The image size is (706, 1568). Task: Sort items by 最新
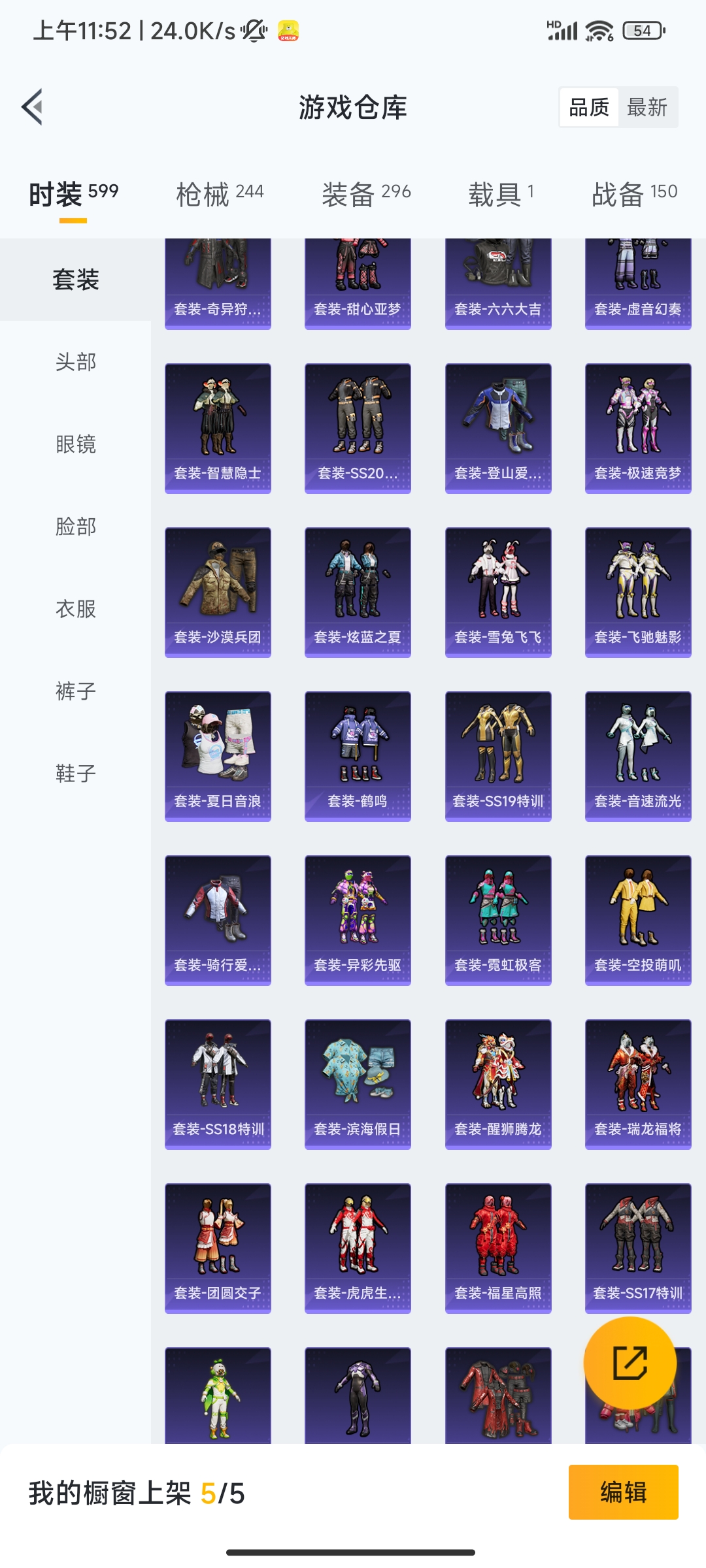pyautogui.click(x=647, y=107)
